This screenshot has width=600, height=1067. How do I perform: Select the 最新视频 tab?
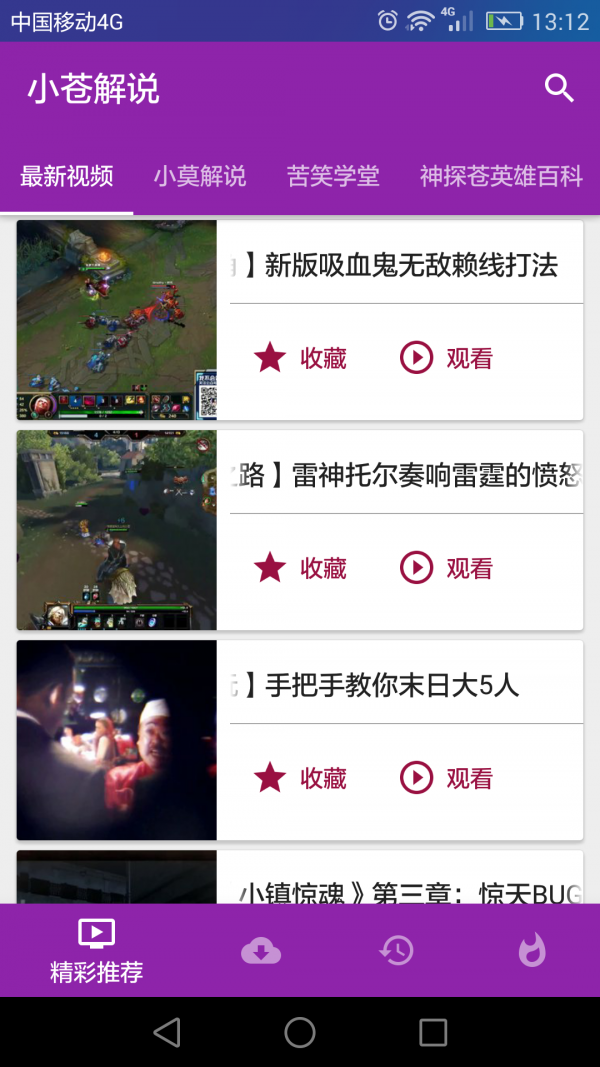click(x=67, y=177)
